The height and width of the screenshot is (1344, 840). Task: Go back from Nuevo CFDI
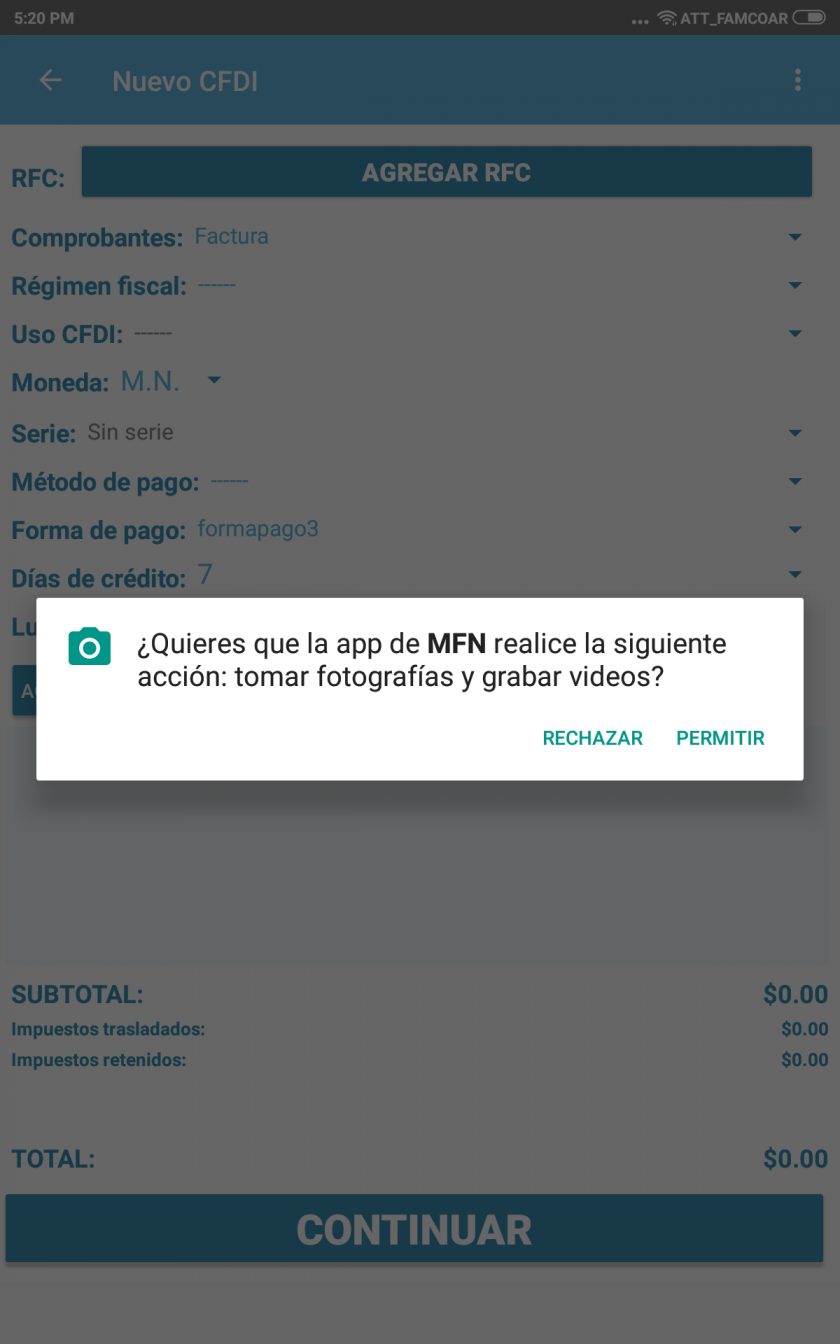pos(50,81)
